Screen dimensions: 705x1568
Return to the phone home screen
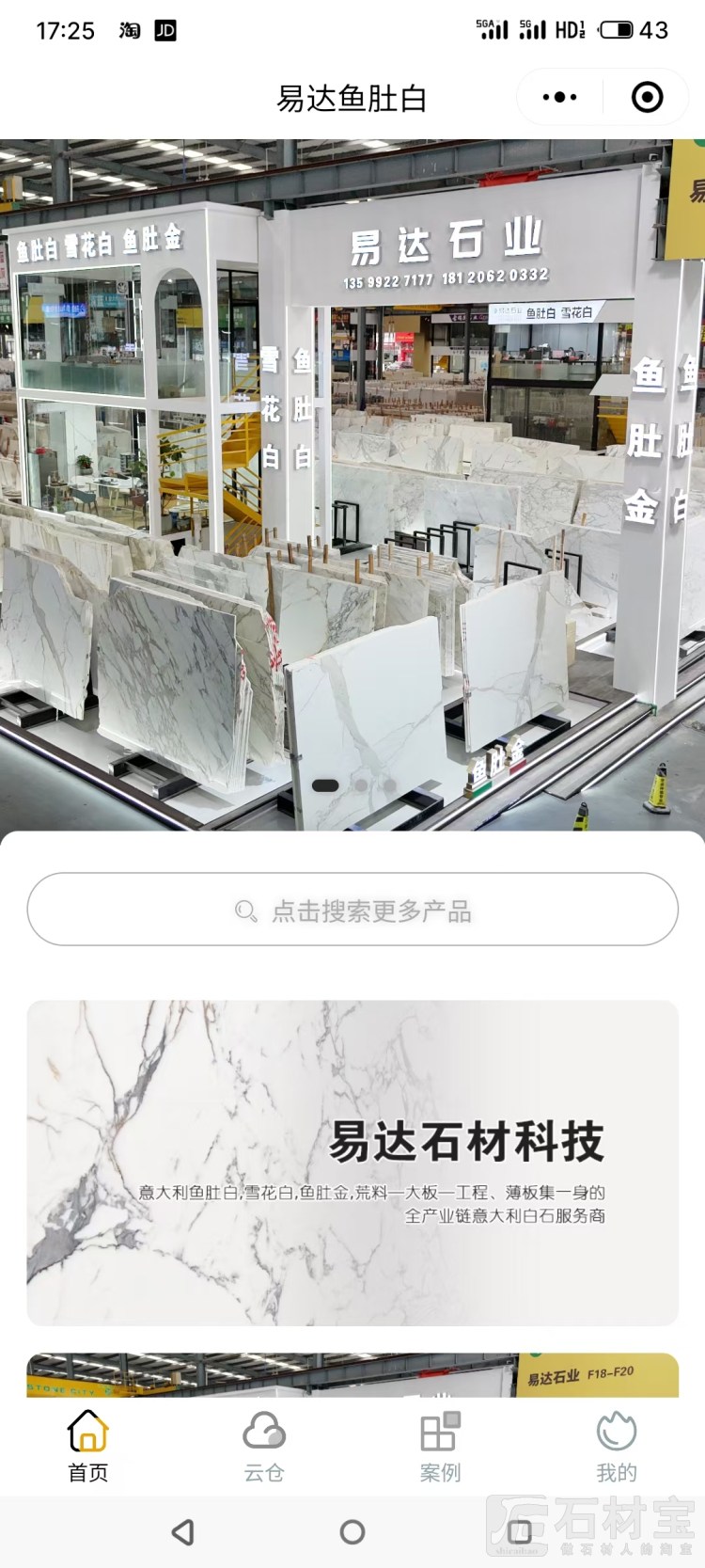352,1532
